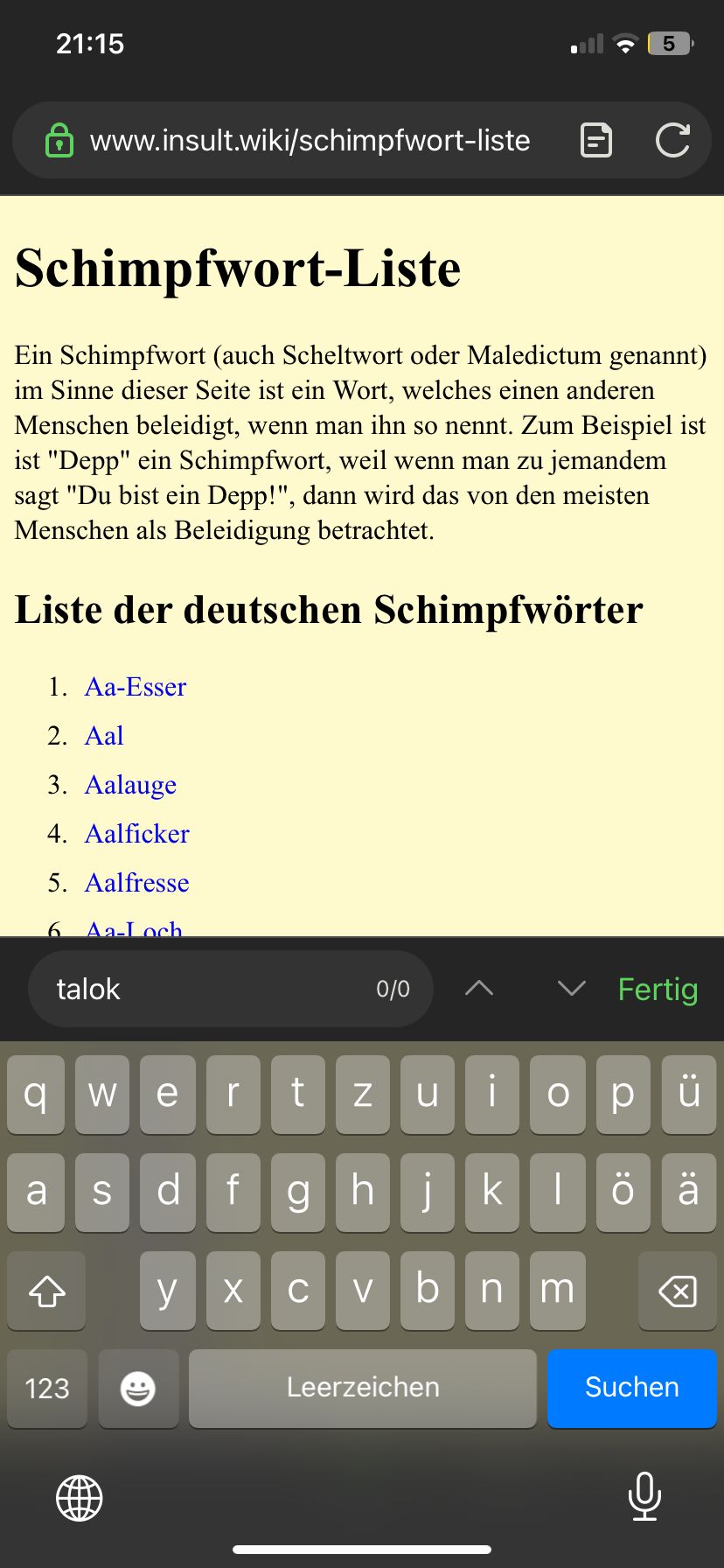Screen dimensions: 724x1568
Task: Tap the Leerzeichen space bar
Action: 362,1388
